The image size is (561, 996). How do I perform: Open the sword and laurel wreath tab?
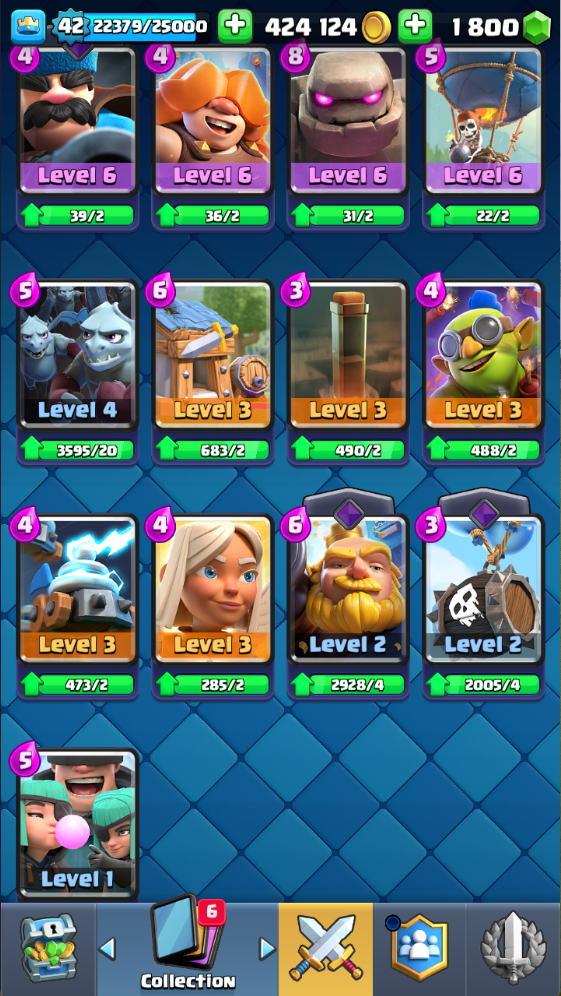point(513,948)
